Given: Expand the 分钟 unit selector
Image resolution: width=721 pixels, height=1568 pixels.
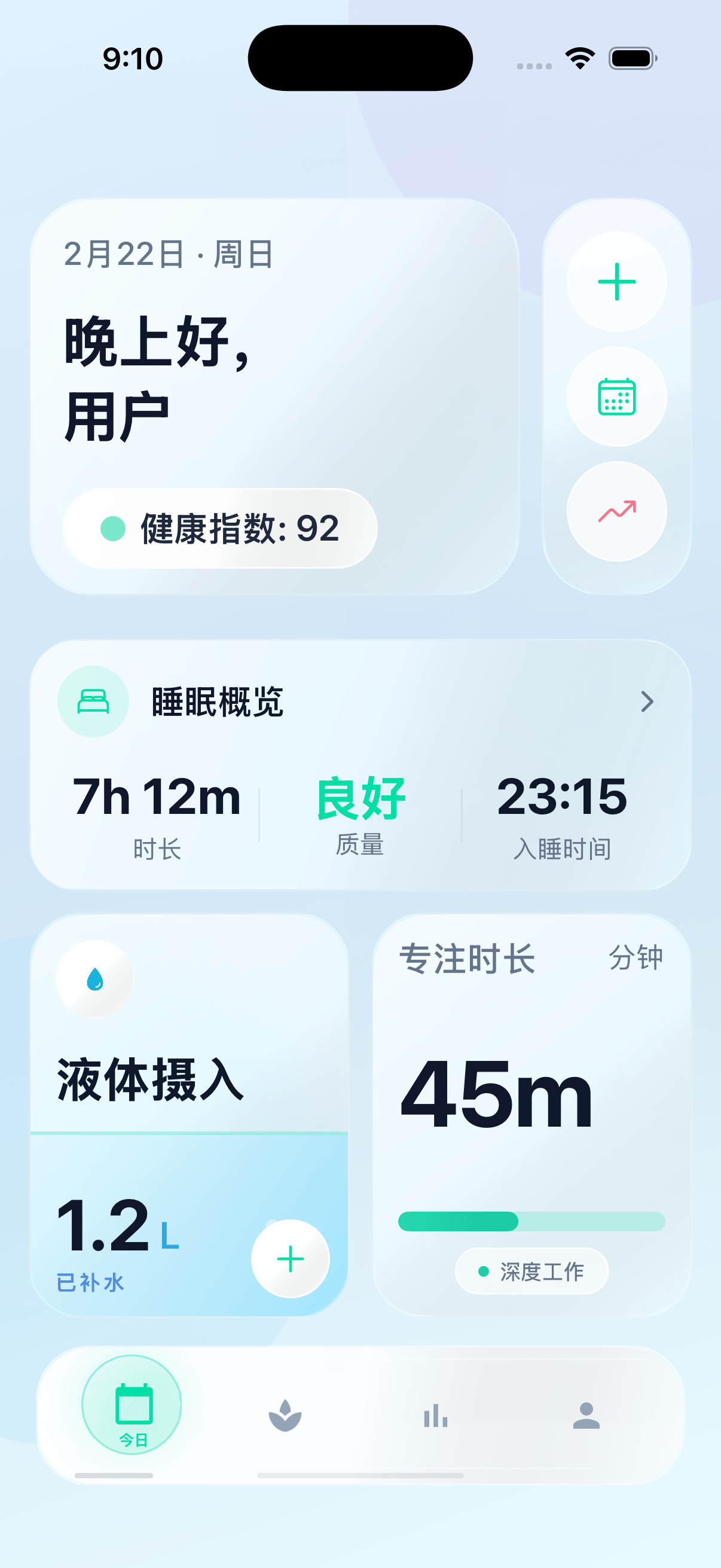Looking at the screenshot, I should 637,956.
